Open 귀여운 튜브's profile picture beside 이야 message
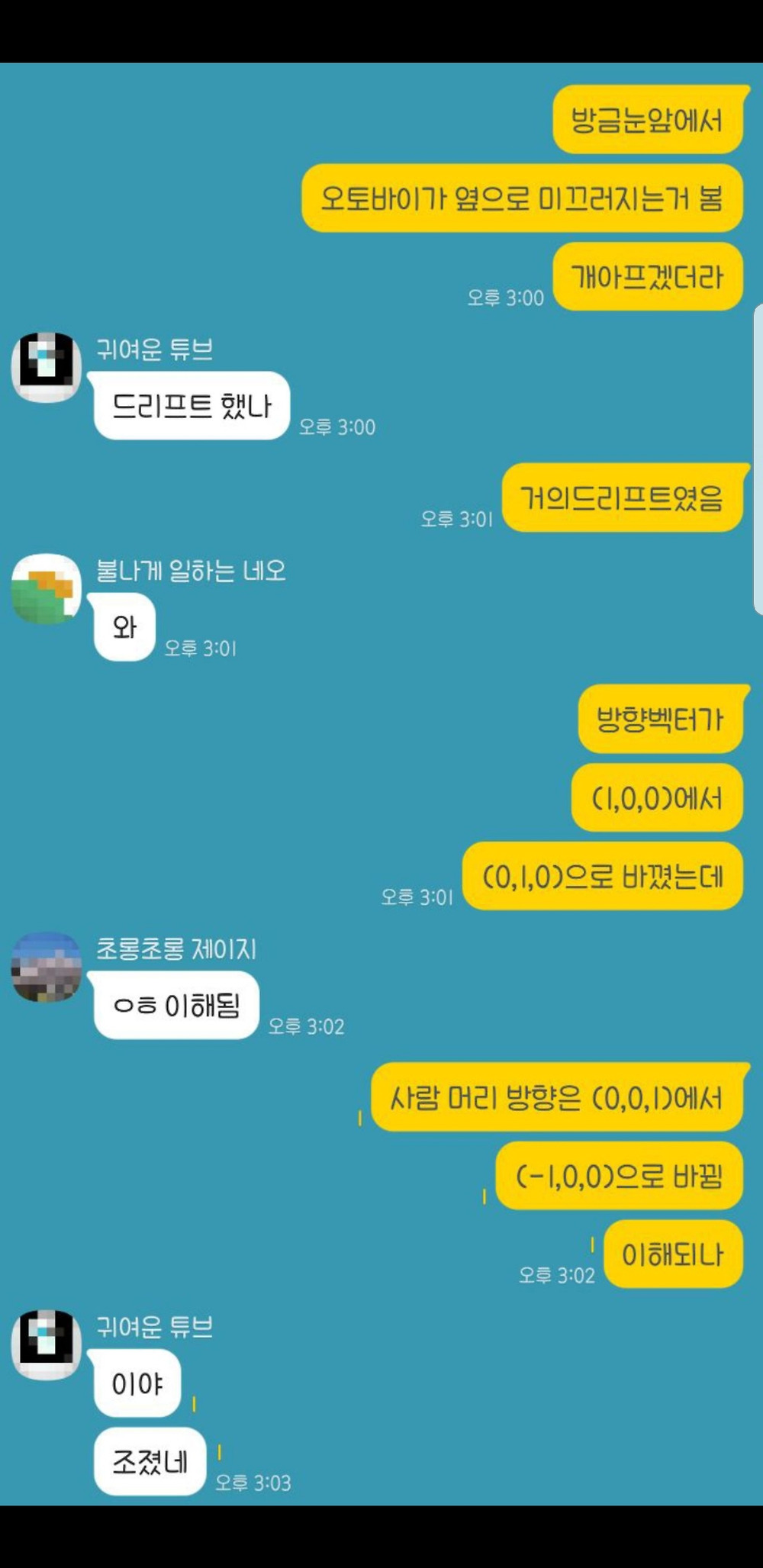This screenshot has width=763, height=1568. [47, 1344]
